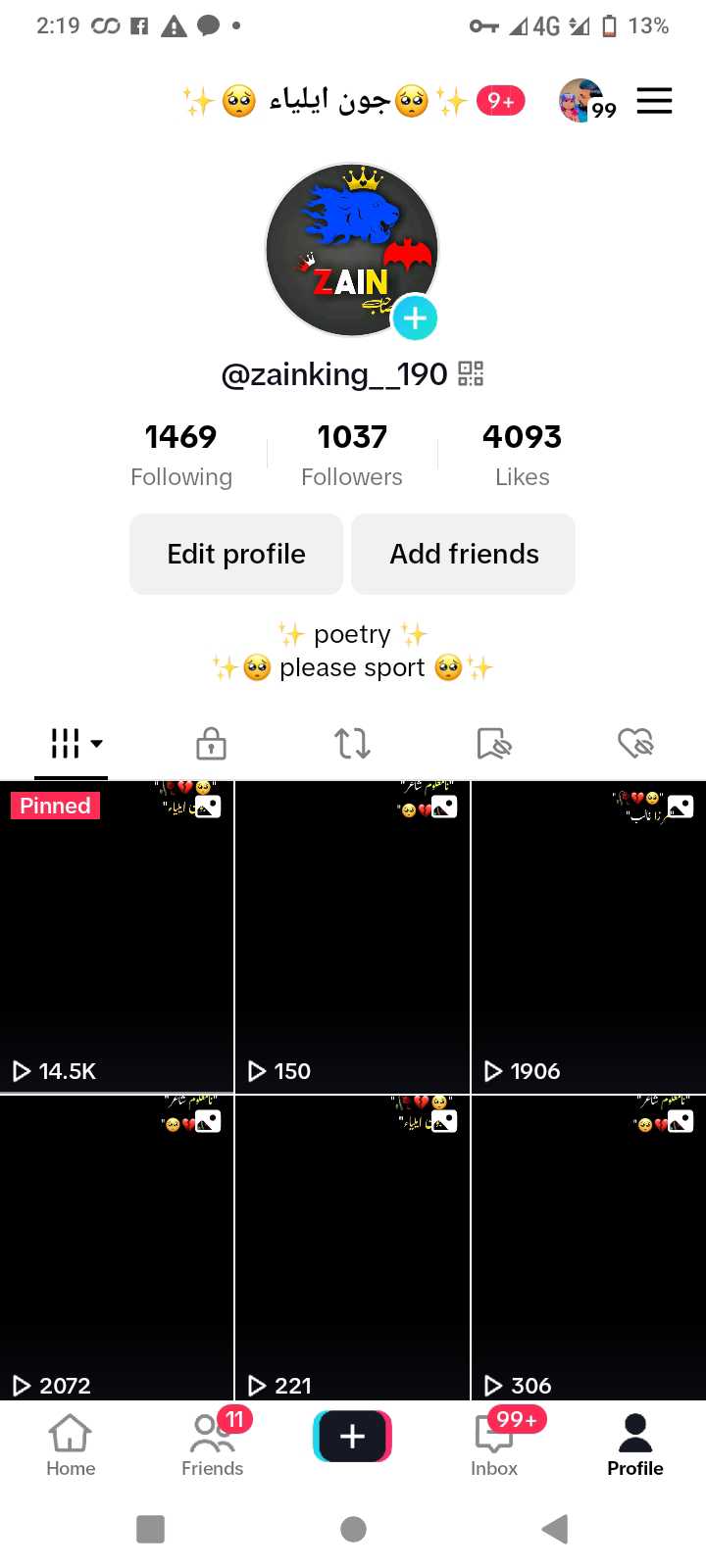Go to the Home tab
Screen dimensions: 706x1568
[71, 1445]
